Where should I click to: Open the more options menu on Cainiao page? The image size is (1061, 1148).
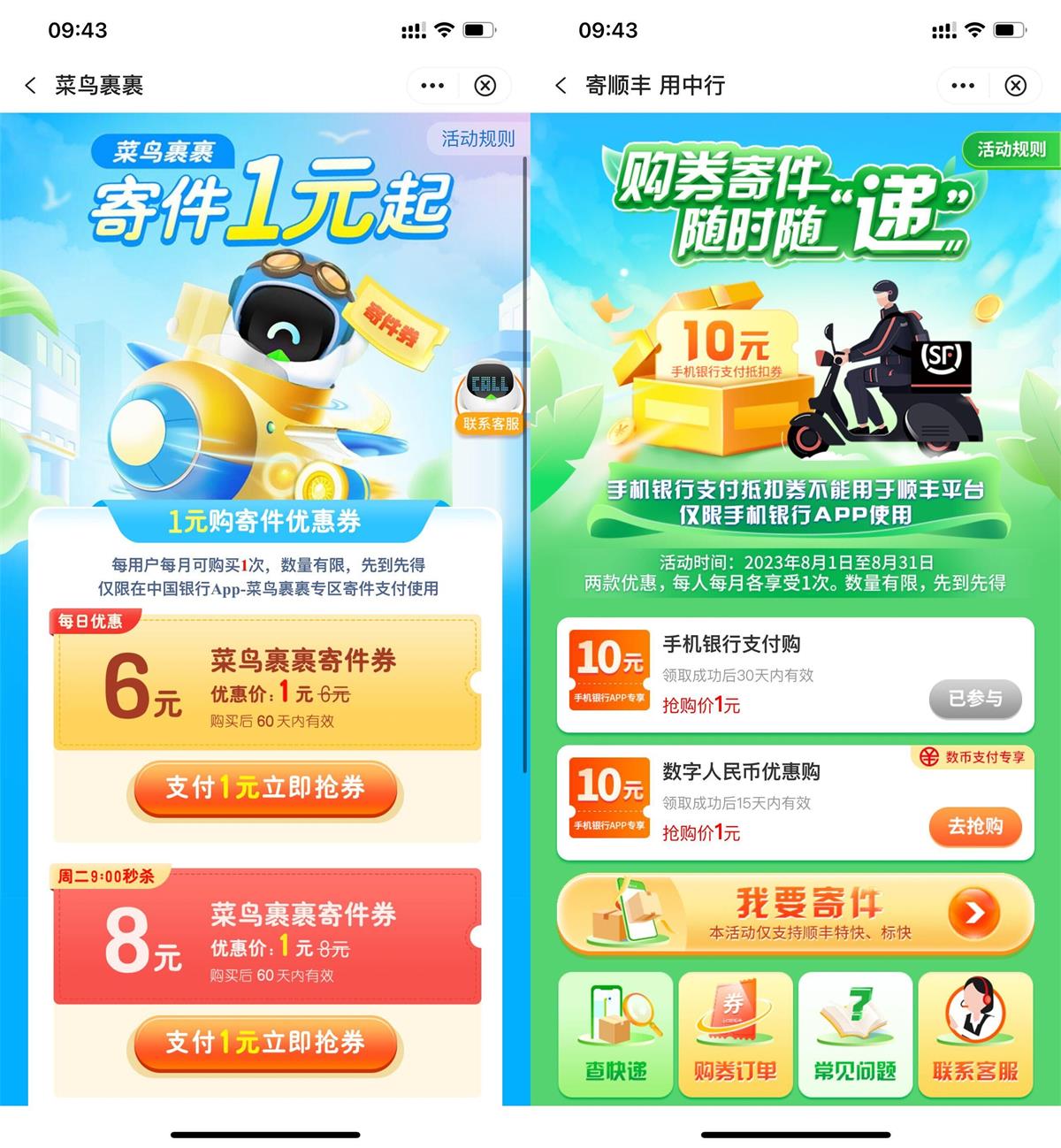point(431,85)
